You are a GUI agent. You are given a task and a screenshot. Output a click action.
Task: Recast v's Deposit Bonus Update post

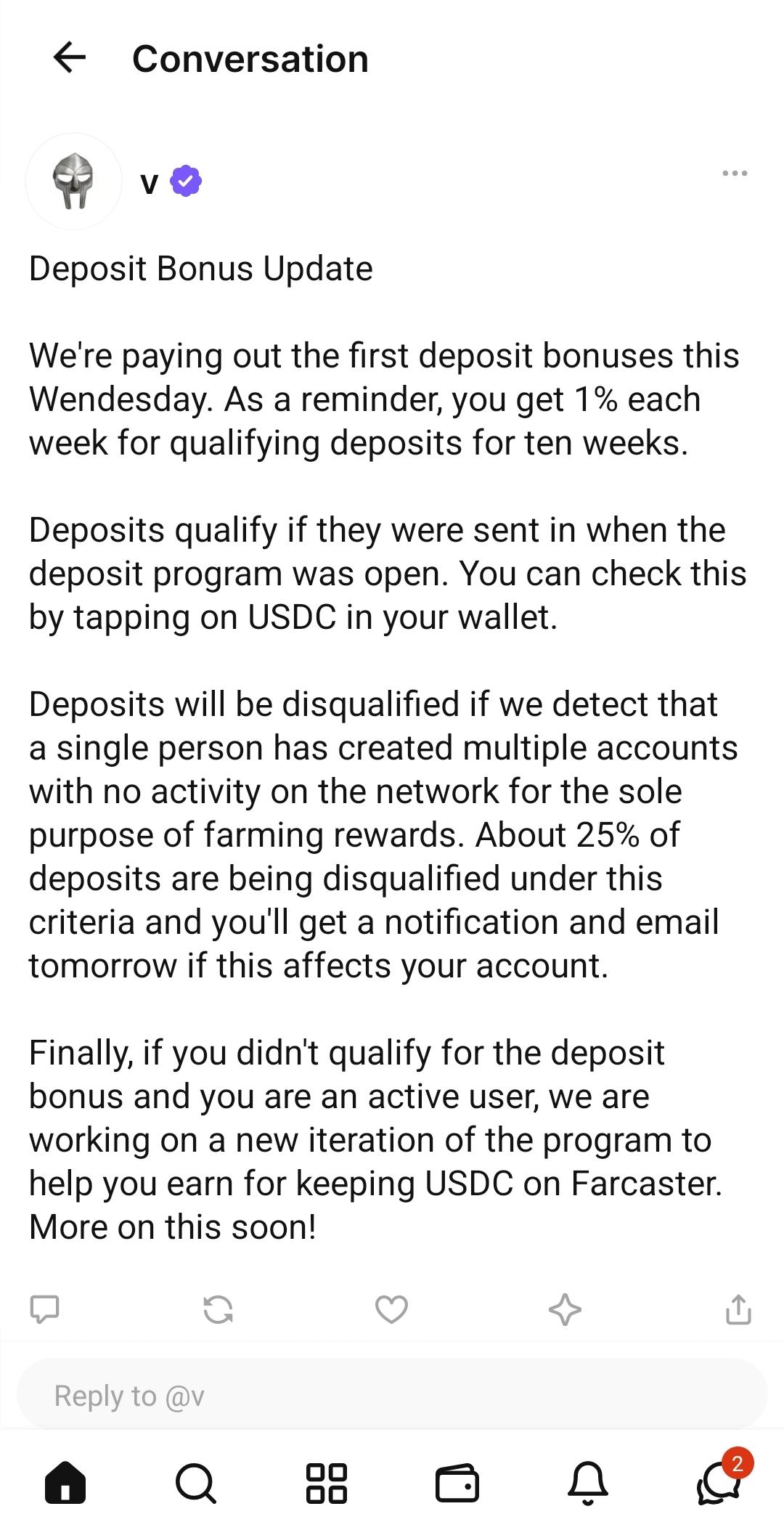tap(218, 1309)
